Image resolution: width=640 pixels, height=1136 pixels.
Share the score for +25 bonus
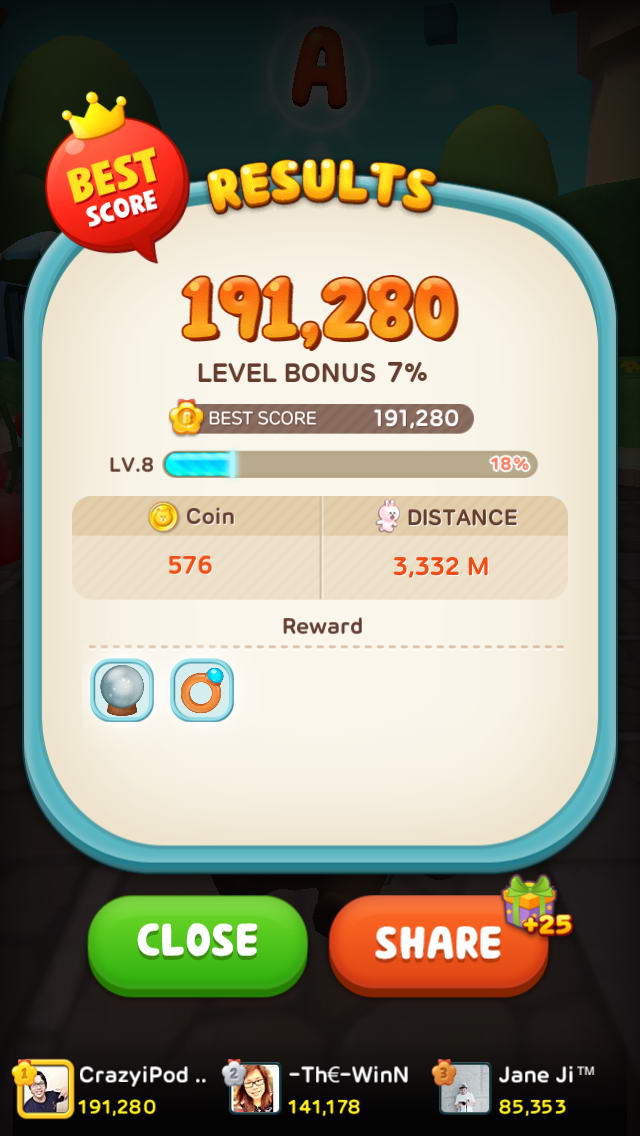438,943
